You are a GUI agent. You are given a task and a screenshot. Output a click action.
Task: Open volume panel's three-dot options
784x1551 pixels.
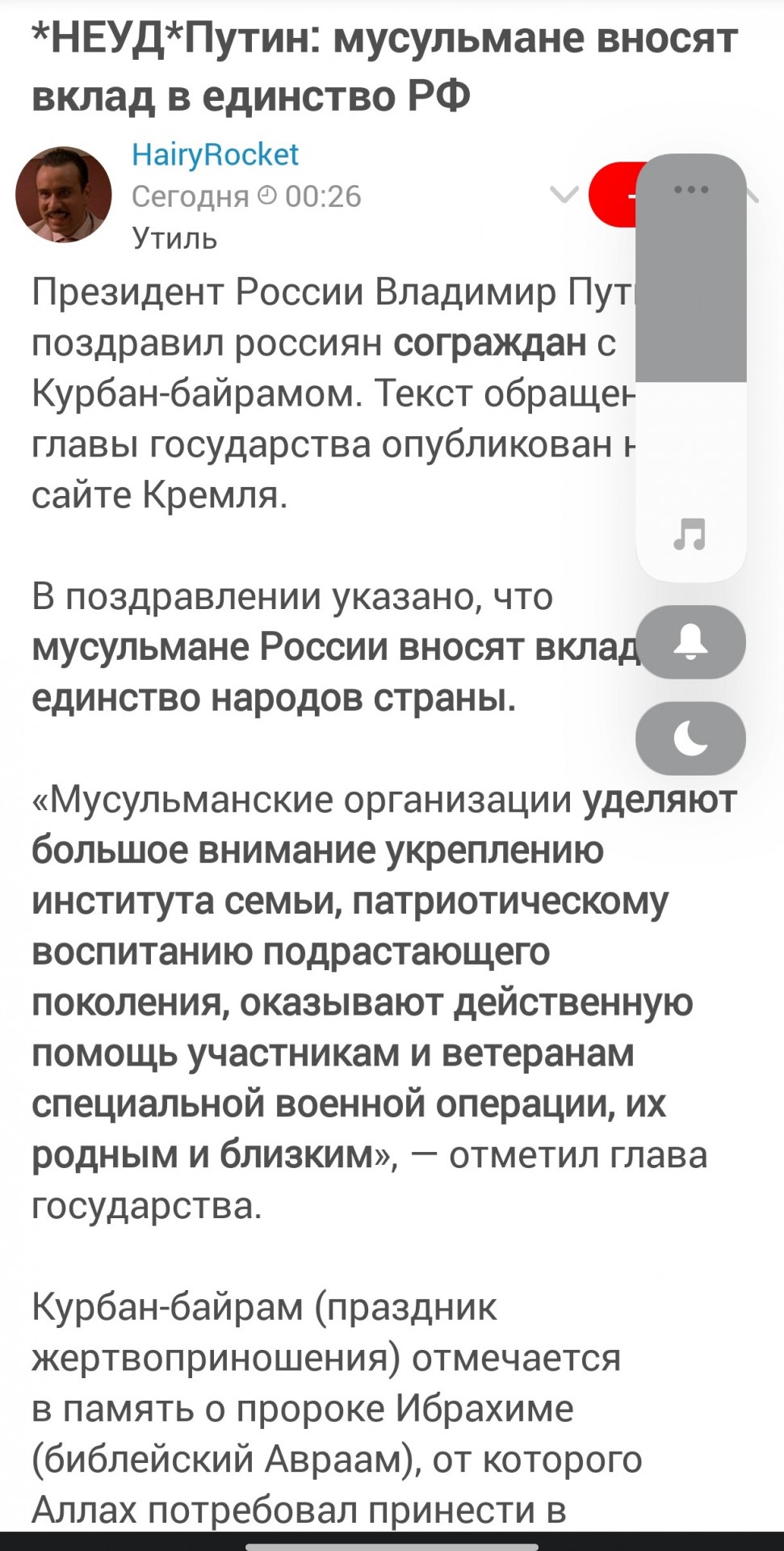pos(691,190)
